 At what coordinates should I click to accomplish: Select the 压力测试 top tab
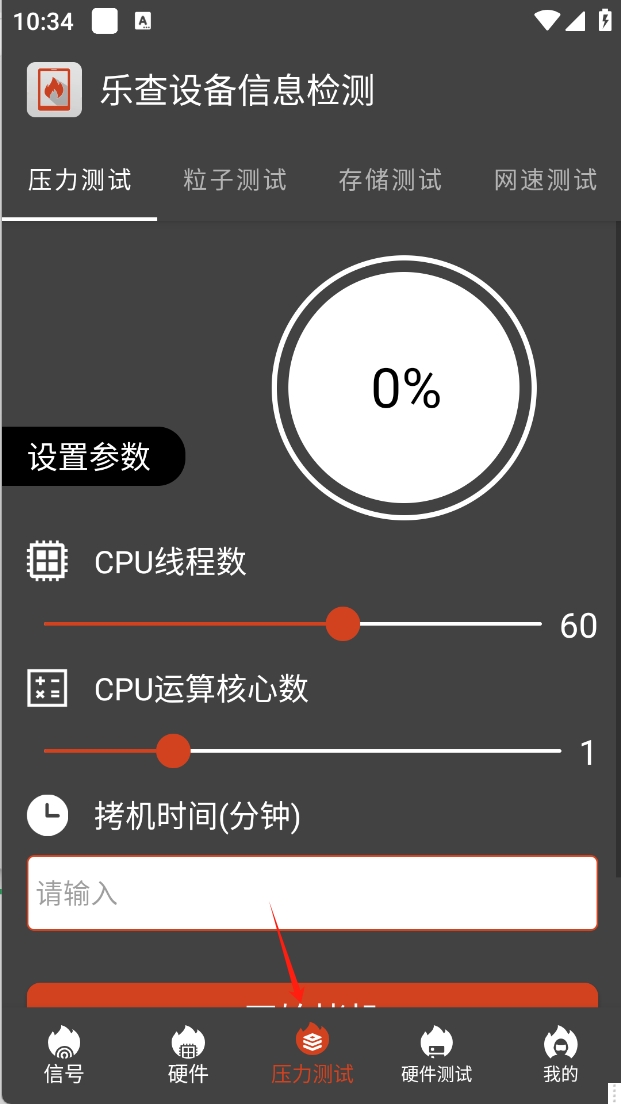point(80,180)
